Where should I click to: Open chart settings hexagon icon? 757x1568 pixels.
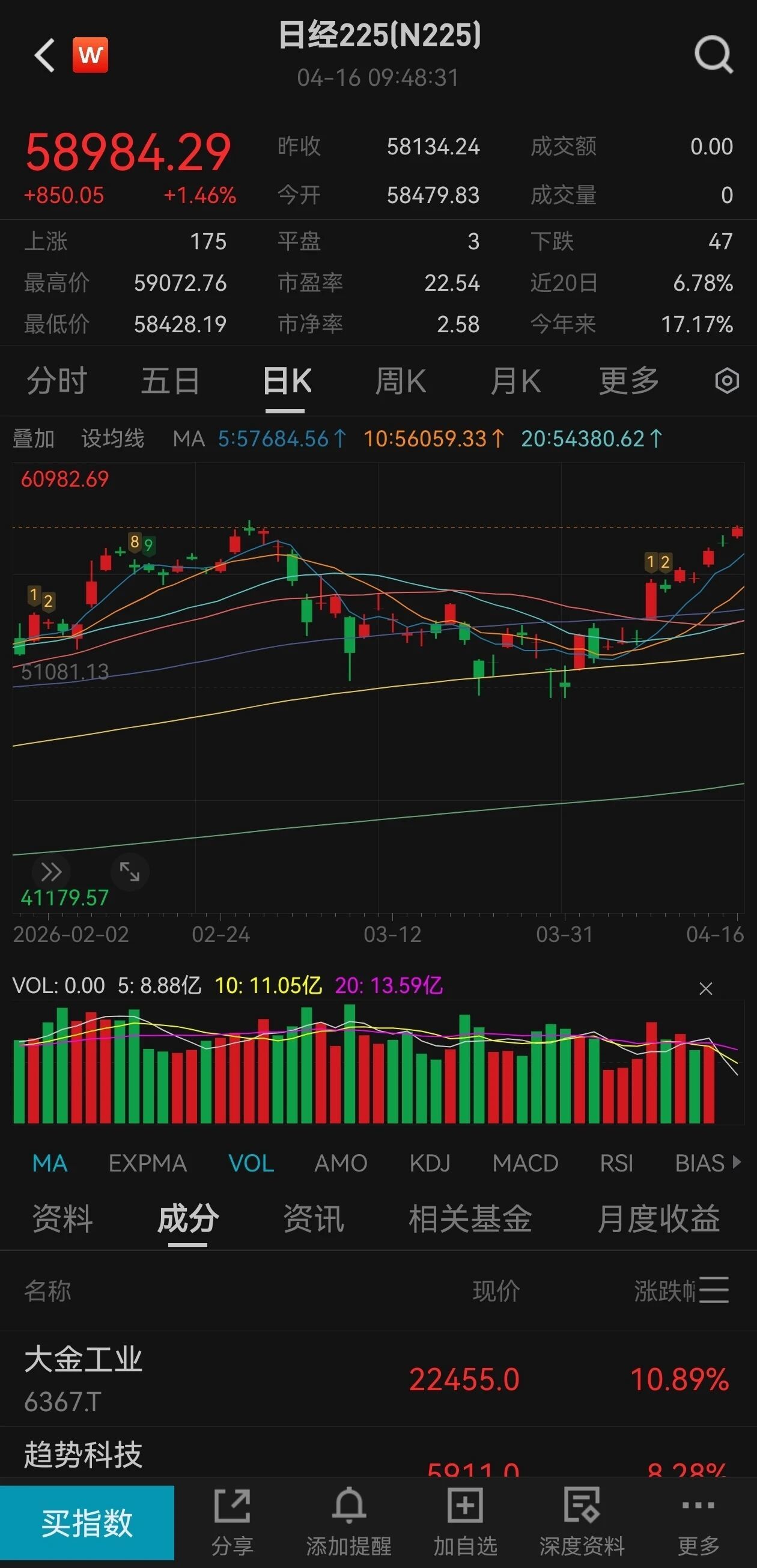(726, 381)
